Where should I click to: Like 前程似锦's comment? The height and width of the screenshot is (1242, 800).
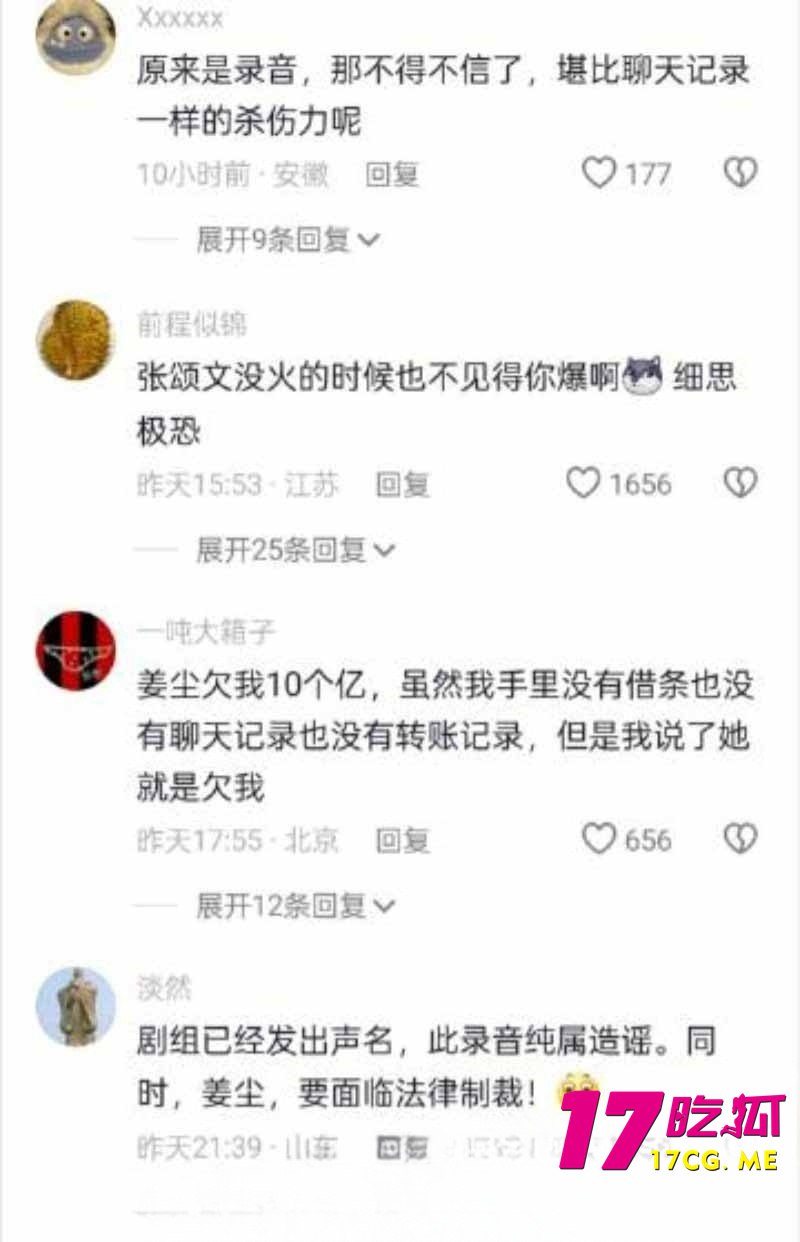coord(584,484)
